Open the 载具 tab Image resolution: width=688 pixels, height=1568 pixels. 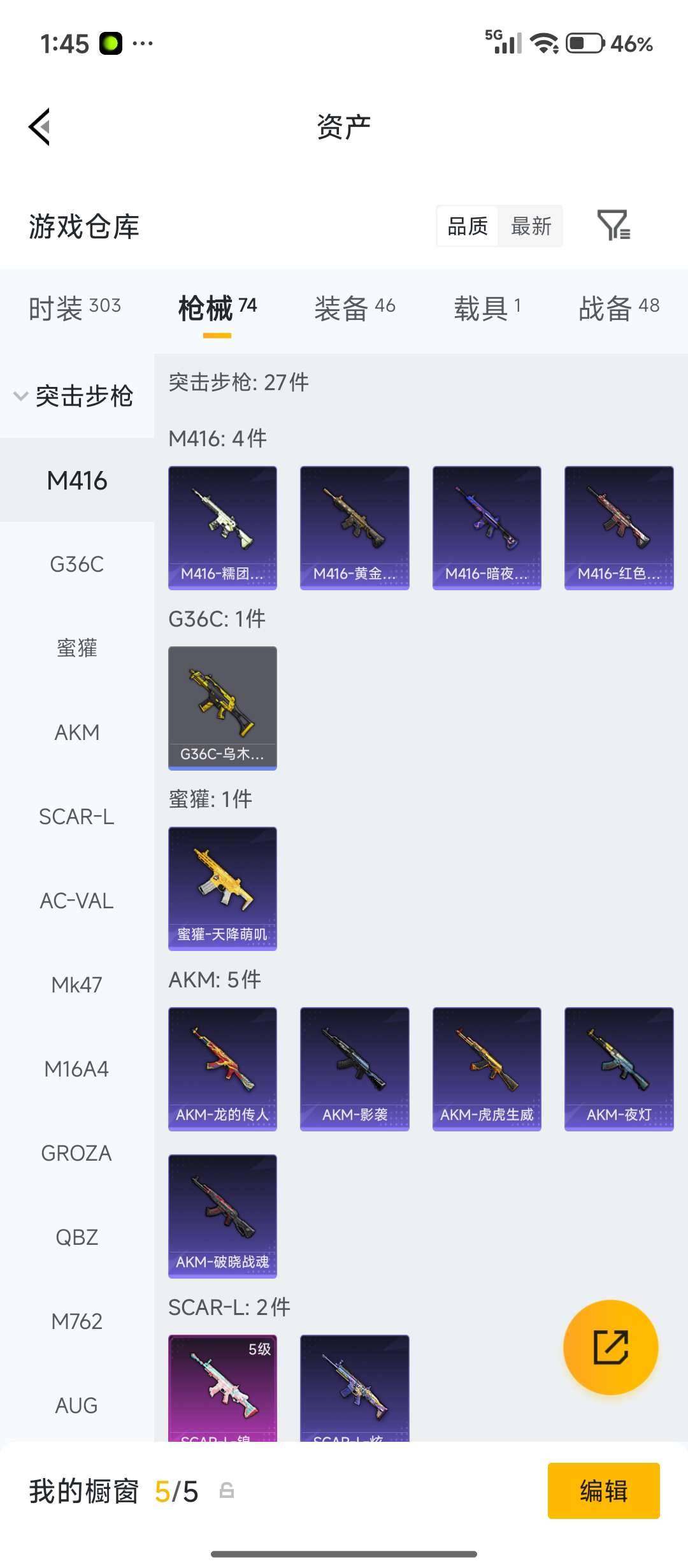tap(487, 309)
